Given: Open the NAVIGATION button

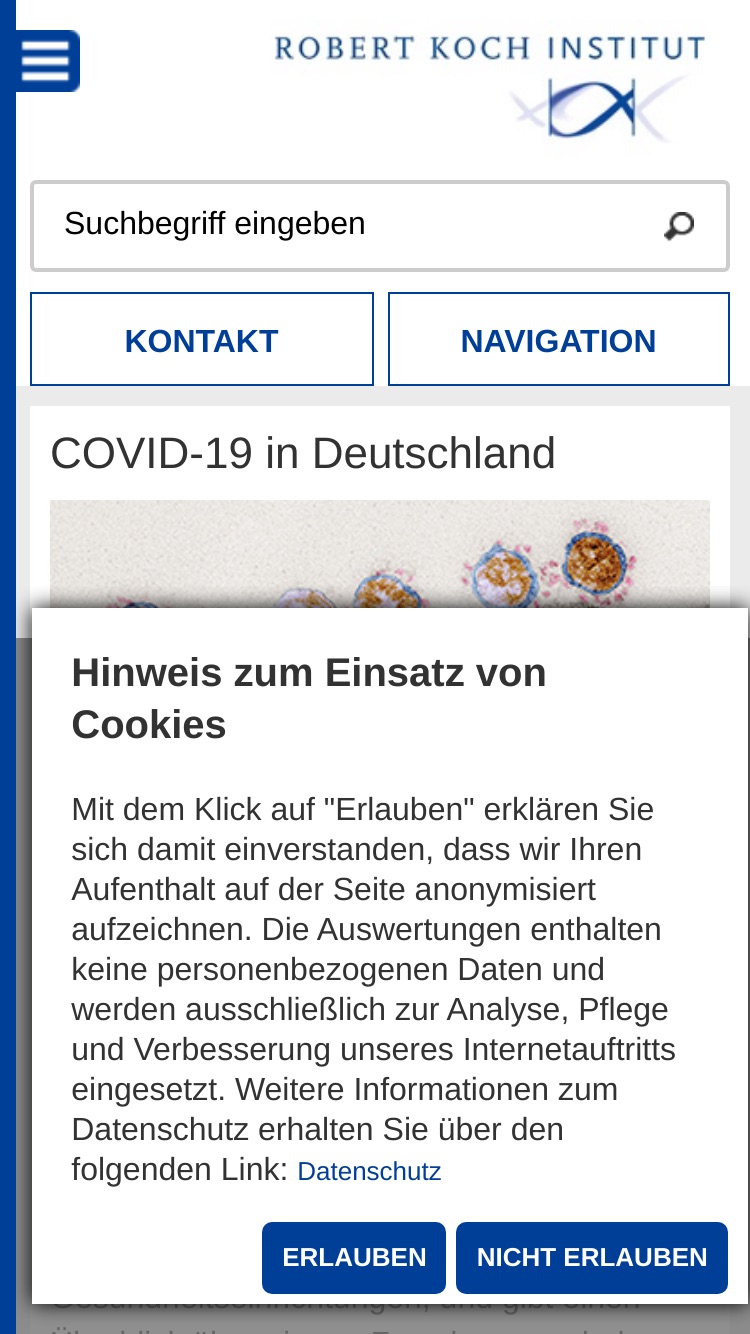Looking at the screenshot, I should click(x=559, y=339).
